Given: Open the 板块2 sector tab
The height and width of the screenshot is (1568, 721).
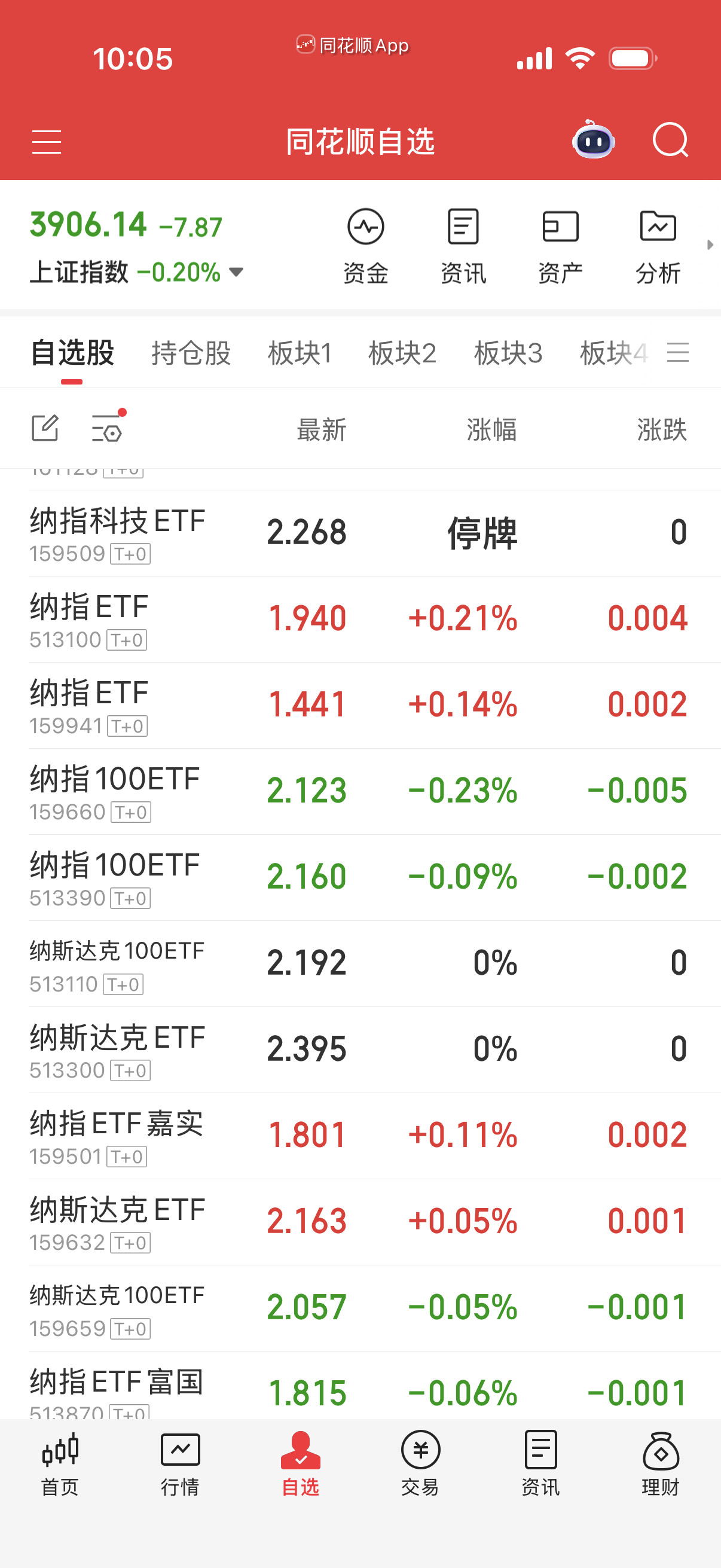Looking at the screenshot, I should 404,353.
